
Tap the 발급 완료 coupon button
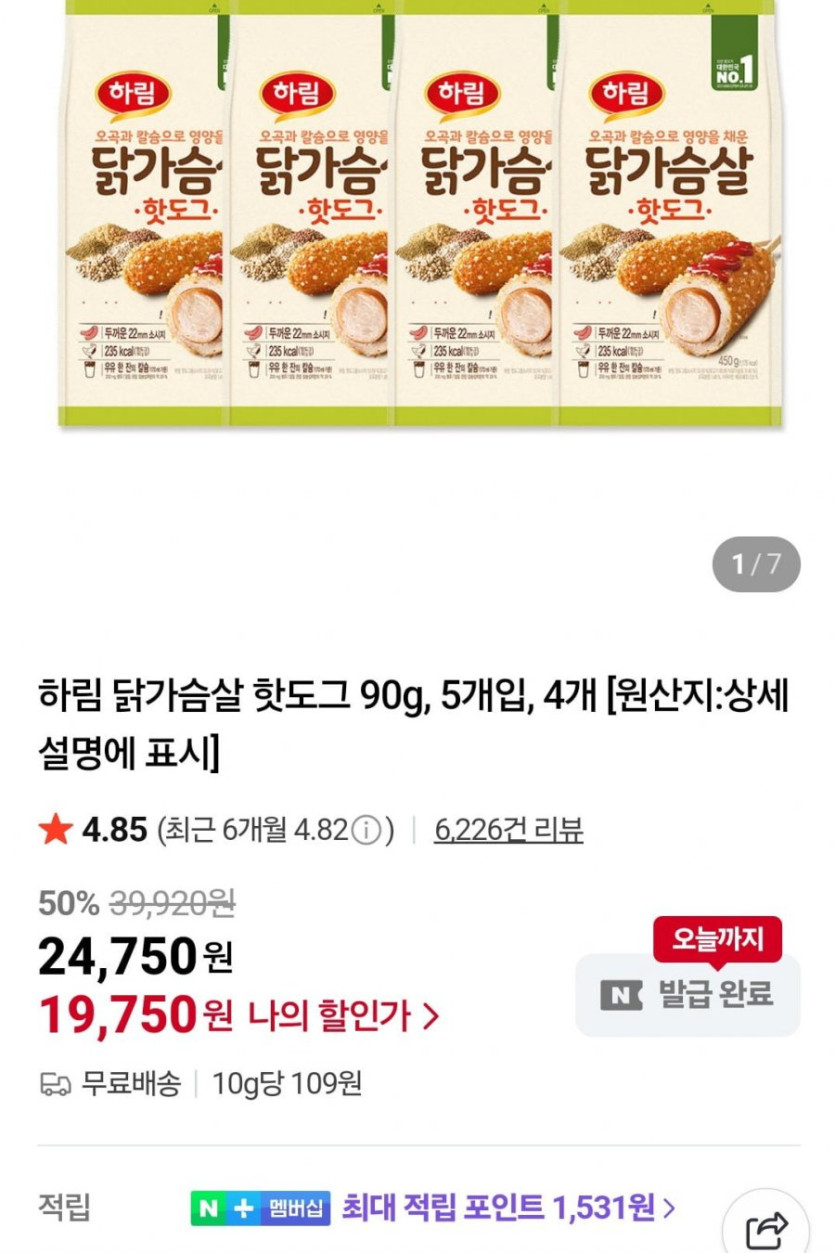click(x=688, y=994)
